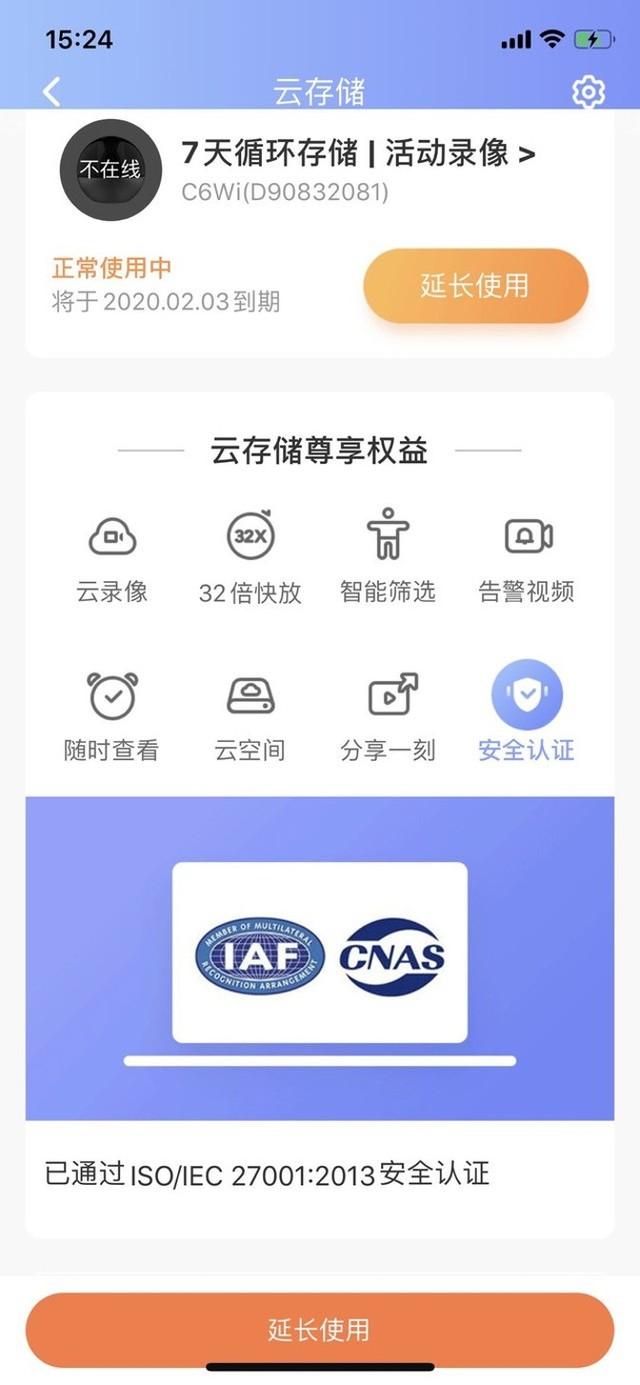Select the 云空间 benefit
Viewport: 640px width, 1385px height.
[x=250, y=716]
